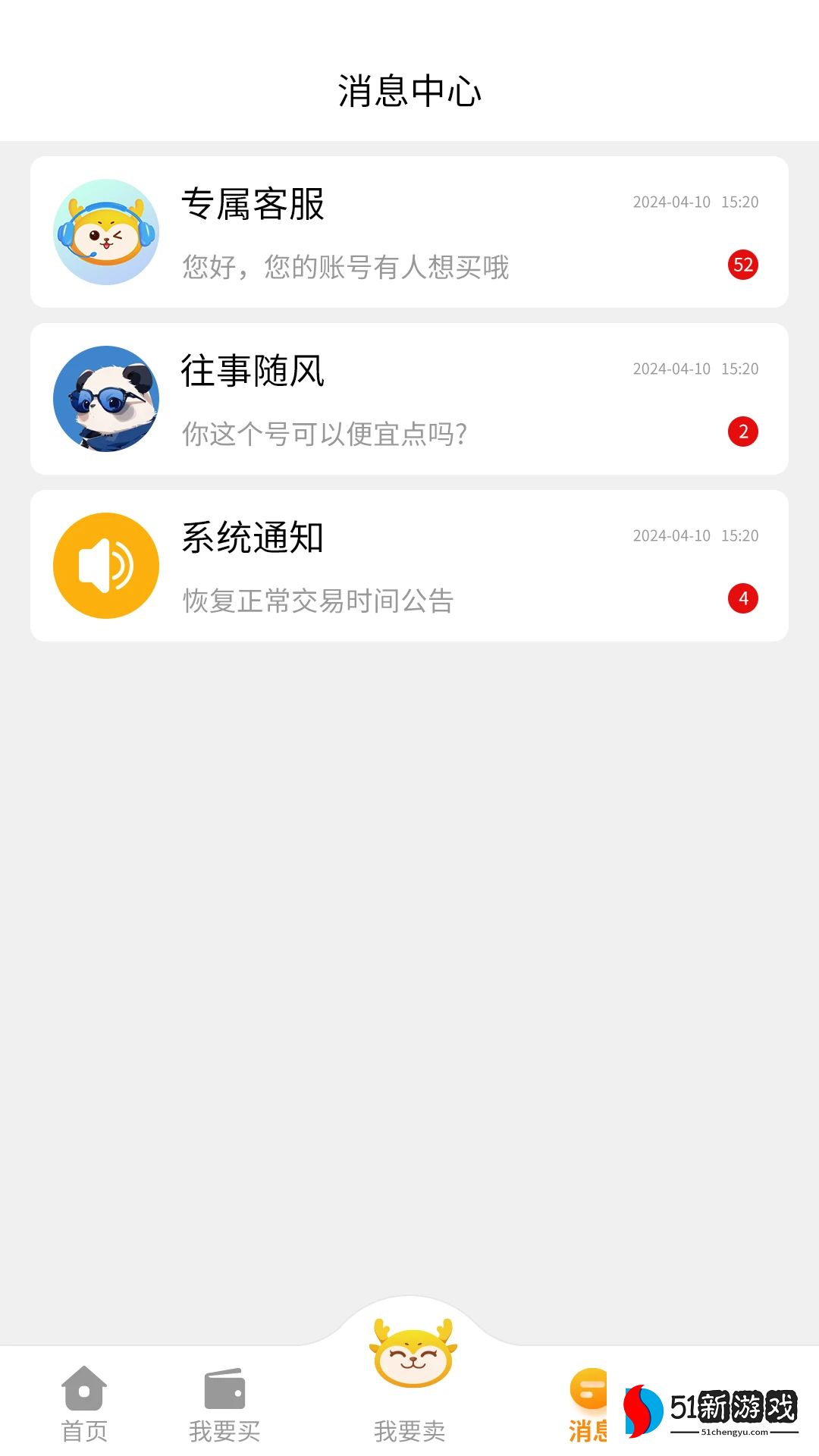Switch to the 首页 tab
Screen dimensions: 819x1456
(84, 1404)
